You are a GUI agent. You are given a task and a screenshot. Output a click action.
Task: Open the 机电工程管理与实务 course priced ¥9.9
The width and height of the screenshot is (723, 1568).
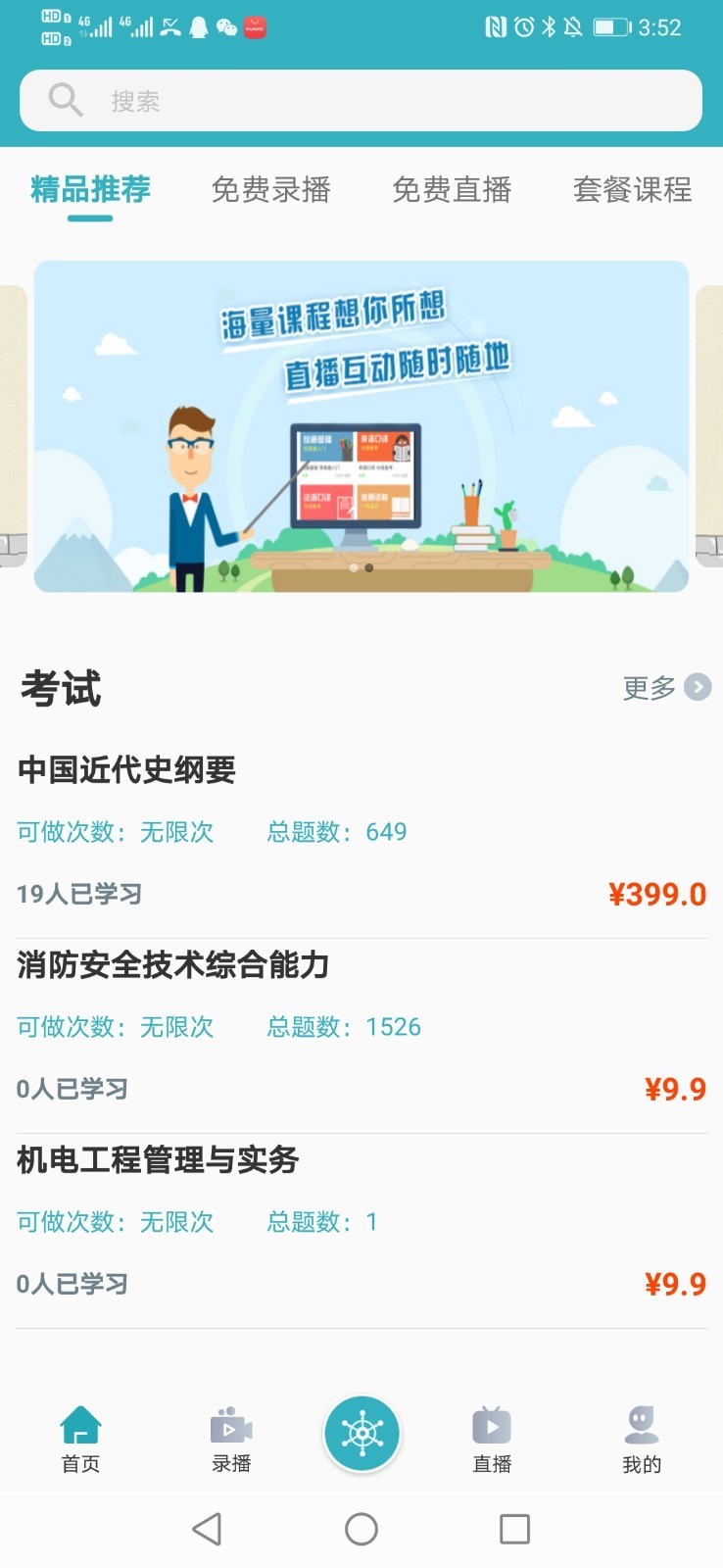(361, 1218)
